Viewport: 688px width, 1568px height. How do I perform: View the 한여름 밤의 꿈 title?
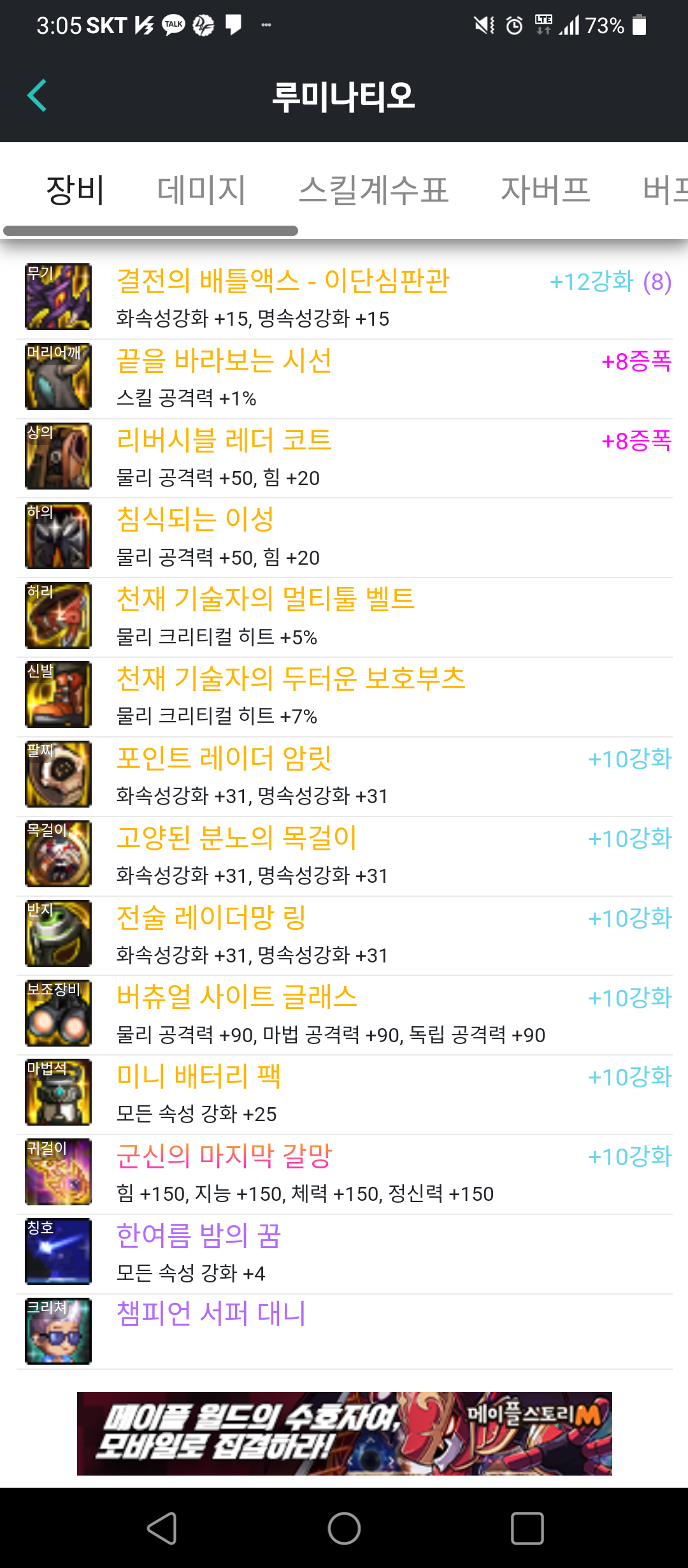[x=344, y=1252]
